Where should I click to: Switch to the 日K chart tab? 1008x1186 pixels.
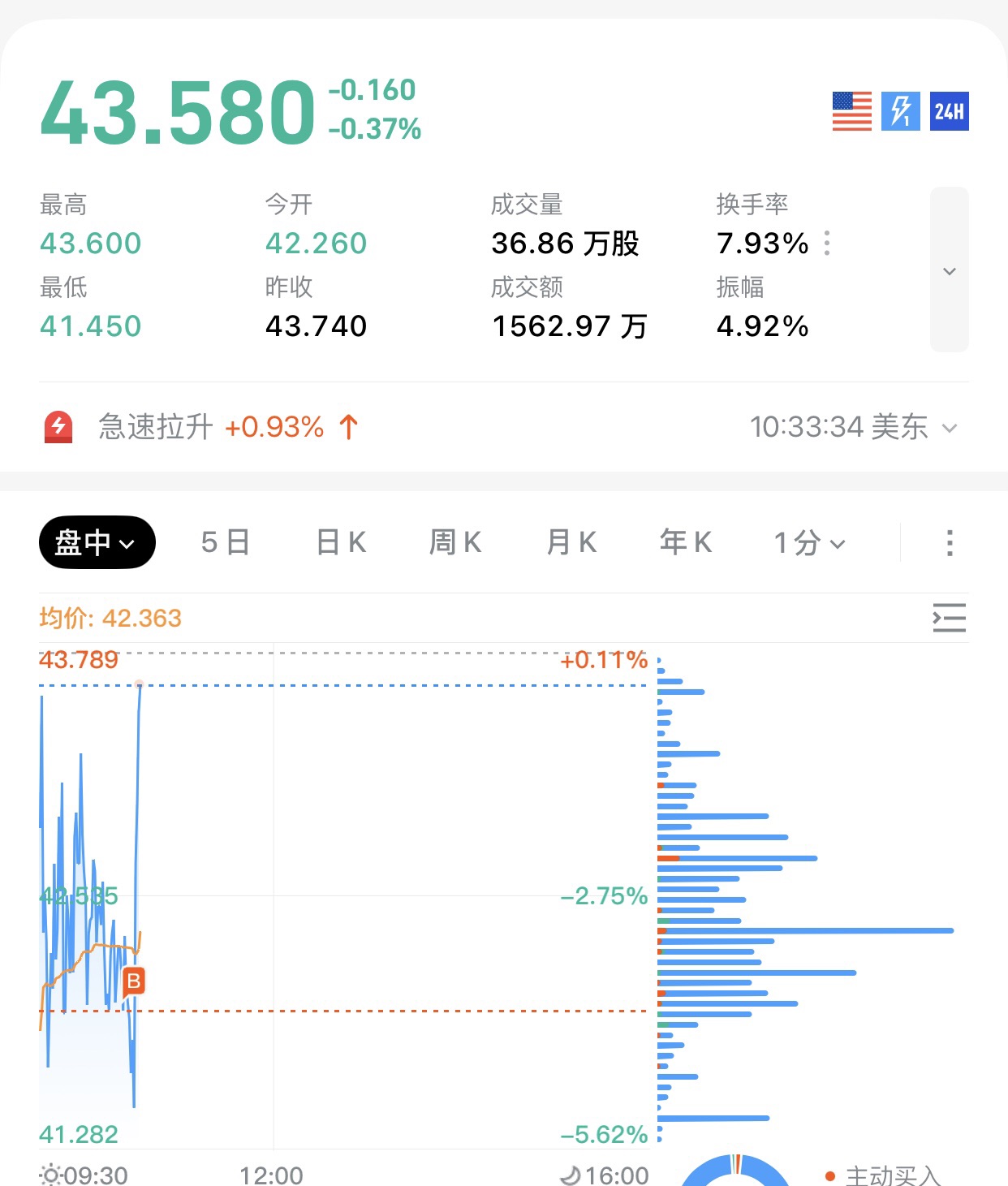[x=341, y=542]
